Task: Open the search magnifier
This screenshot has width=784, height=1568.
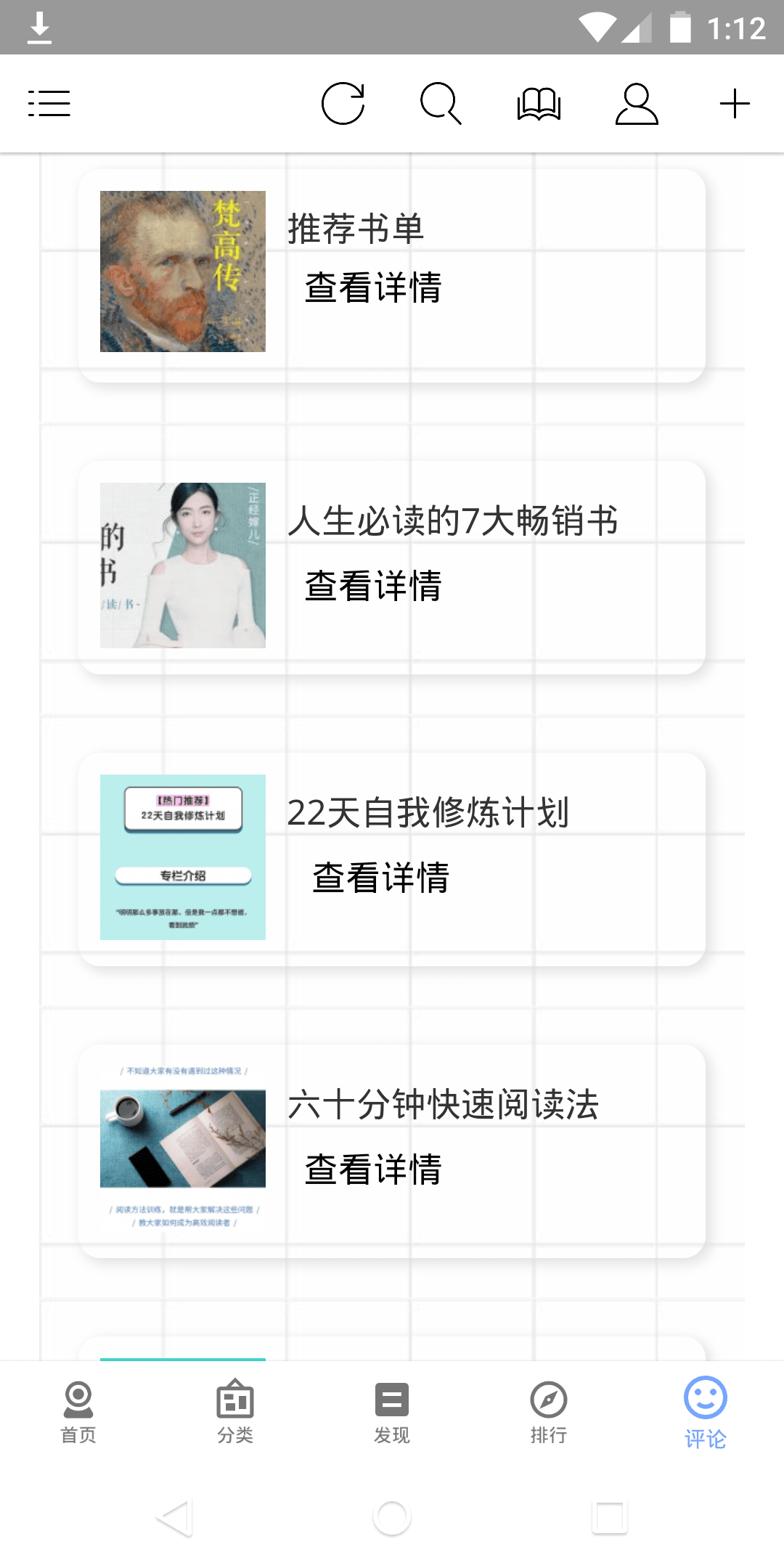Action: [x=441, y=103]
